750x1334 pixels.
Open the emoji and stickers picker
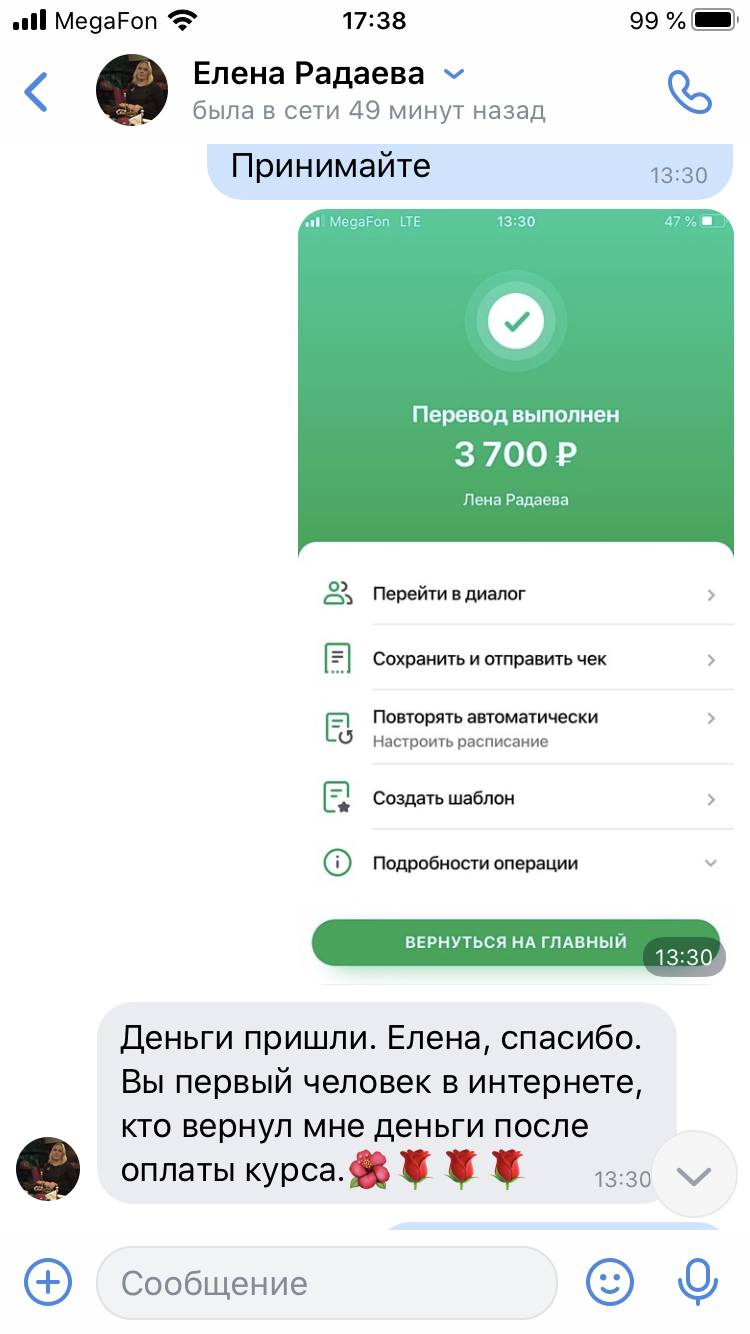(610, 1281)
